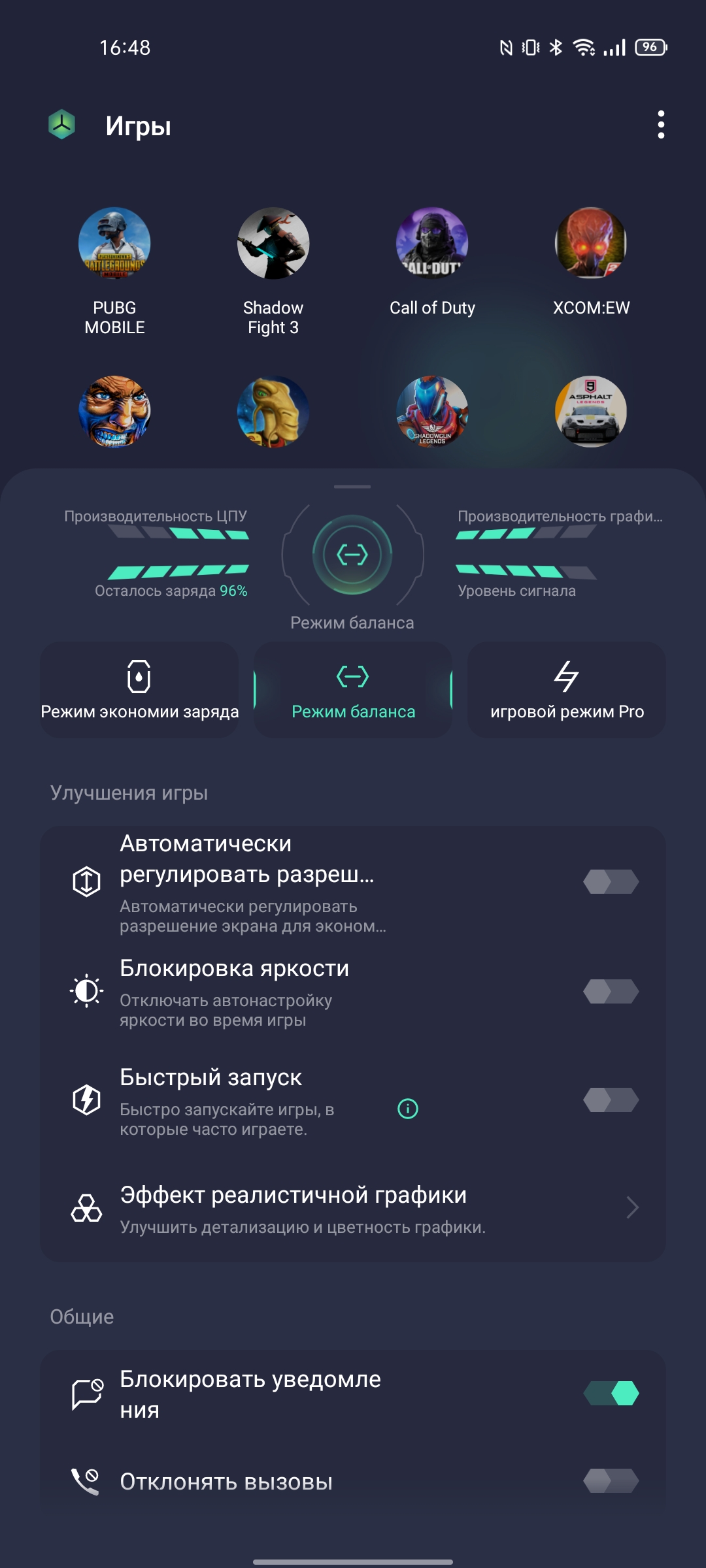Viewport: 706px width, 1568px height.
Task: Open the three-dot overflow menu
Action: 661,125
